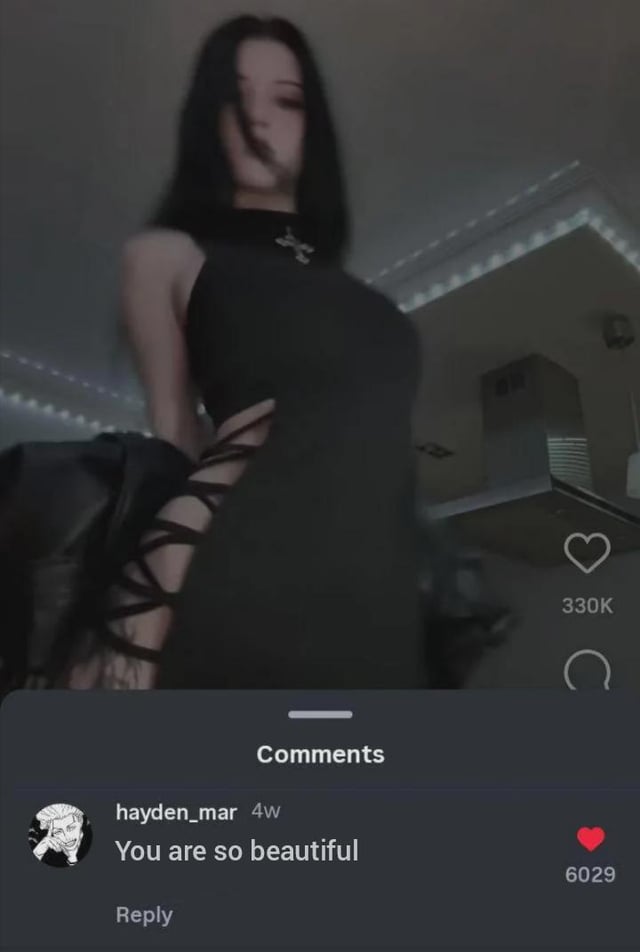Open the hayden_mar username
Image resolution: width=640 pixels, height=952 pixels.
(176, 812)
